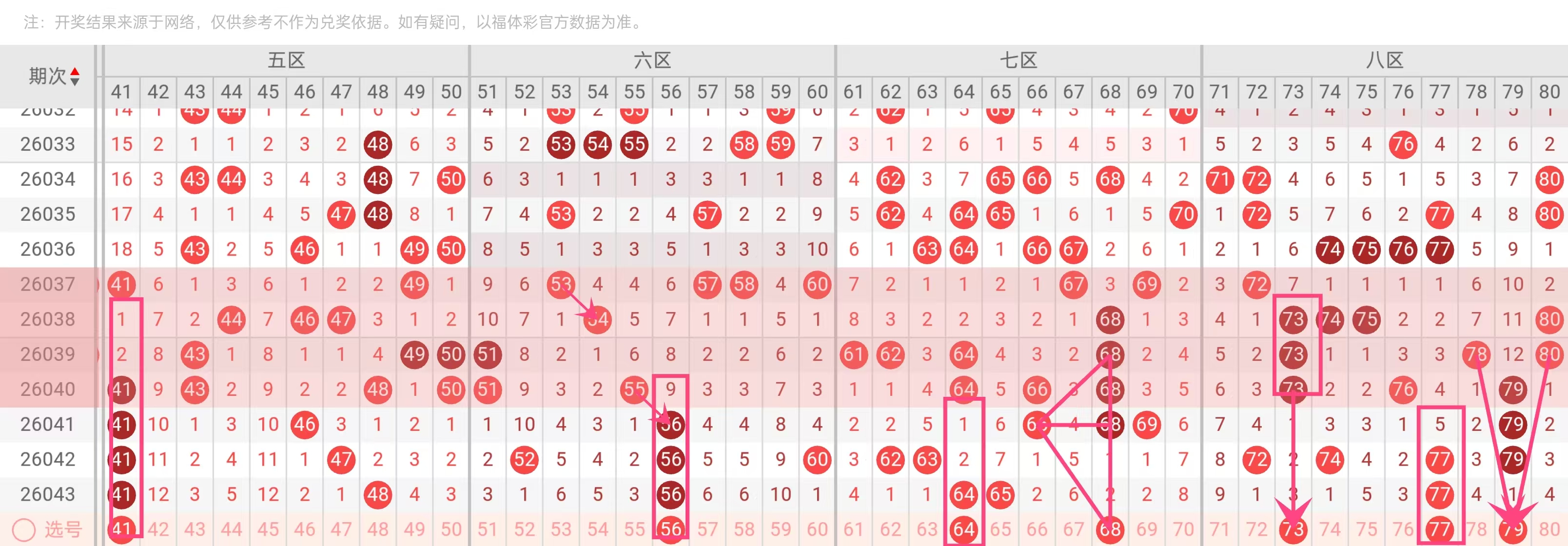Unselect number 56 in the 选号 row
This screenshot has height=546, width=1568.
click(x=671, y=529)
